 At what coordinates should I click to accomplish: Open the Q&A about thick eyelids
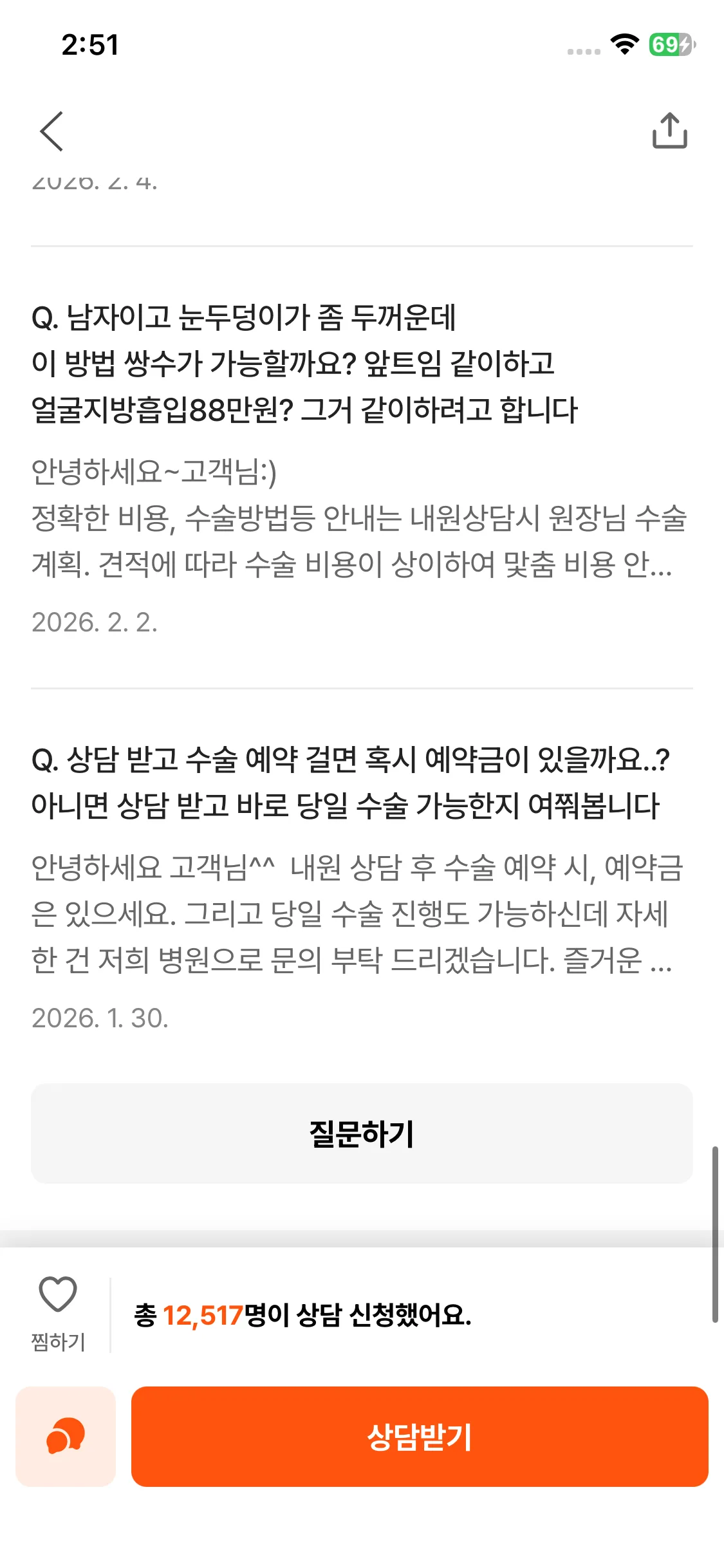tap(305, 364)
